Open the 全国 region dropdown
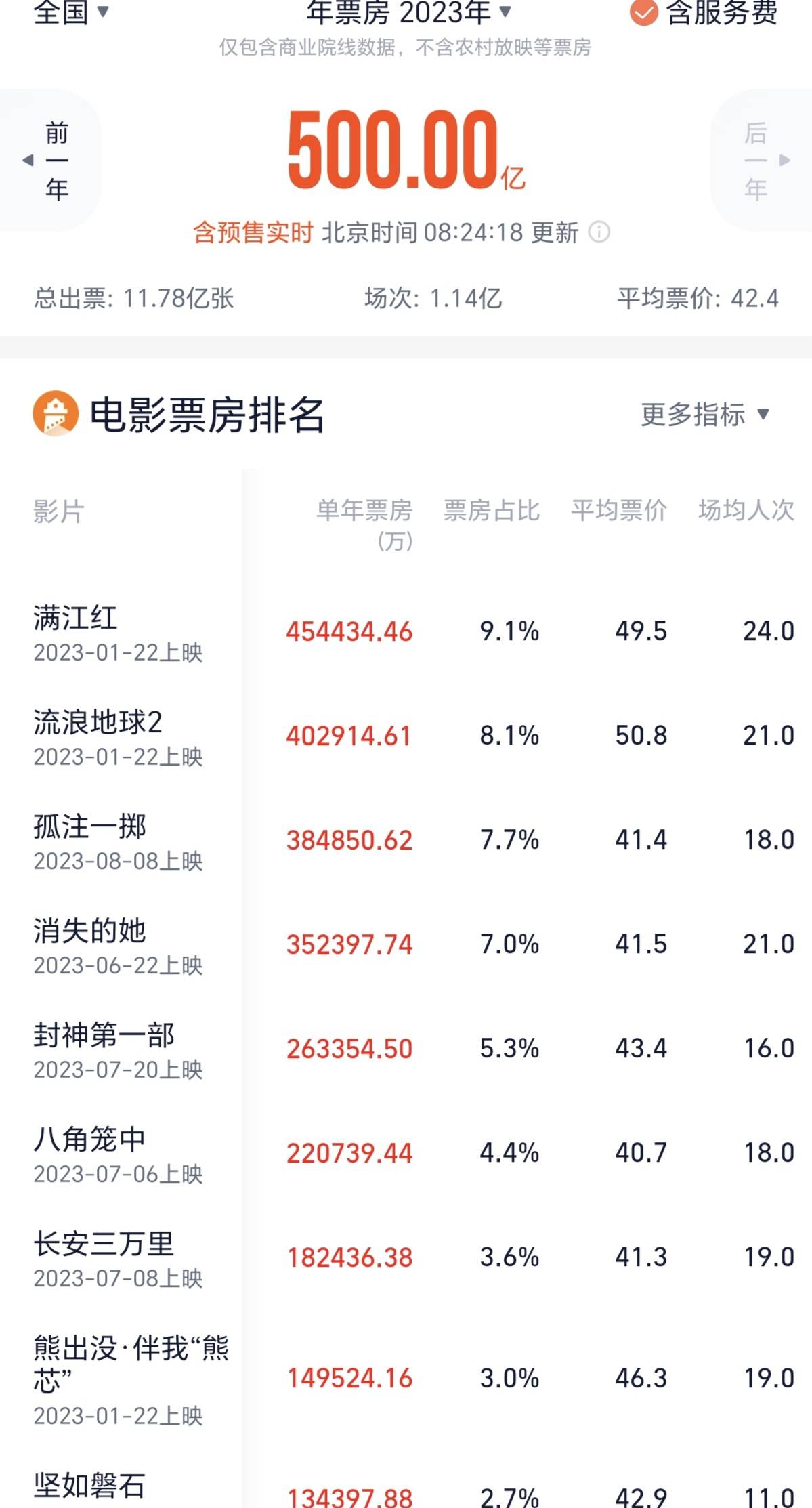Image resolution: width=812 pixels, height=1508 pixels. (x=70, y=12)
